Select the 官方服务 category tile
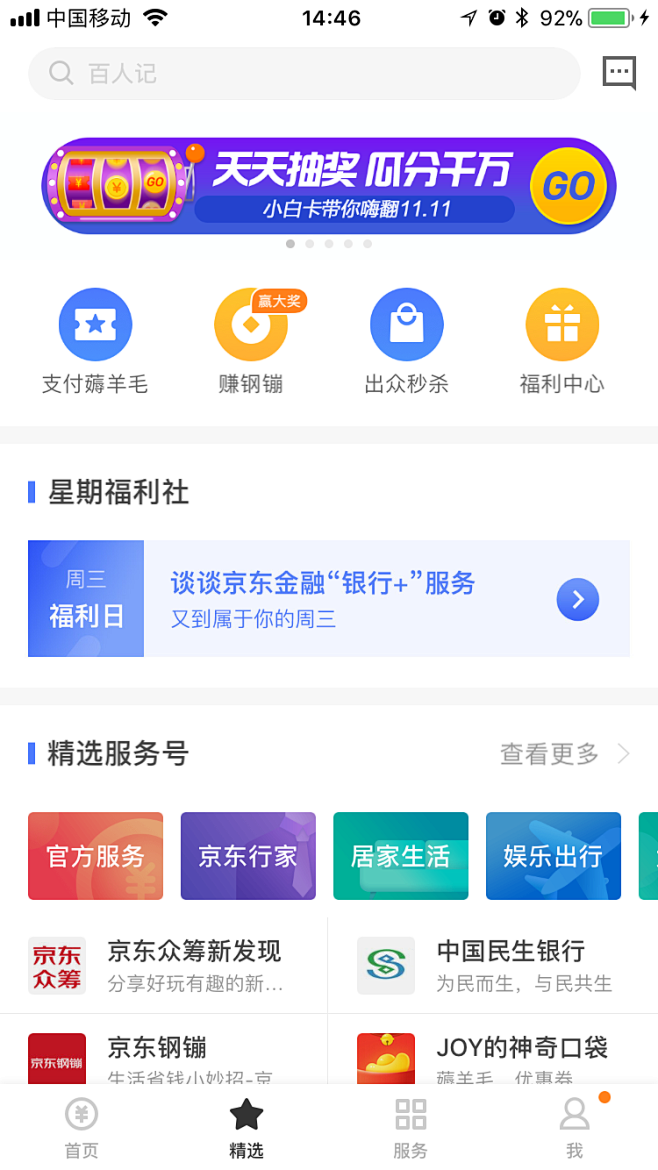The width and height of the screenshot is (658, 1170). pos(96,856)
